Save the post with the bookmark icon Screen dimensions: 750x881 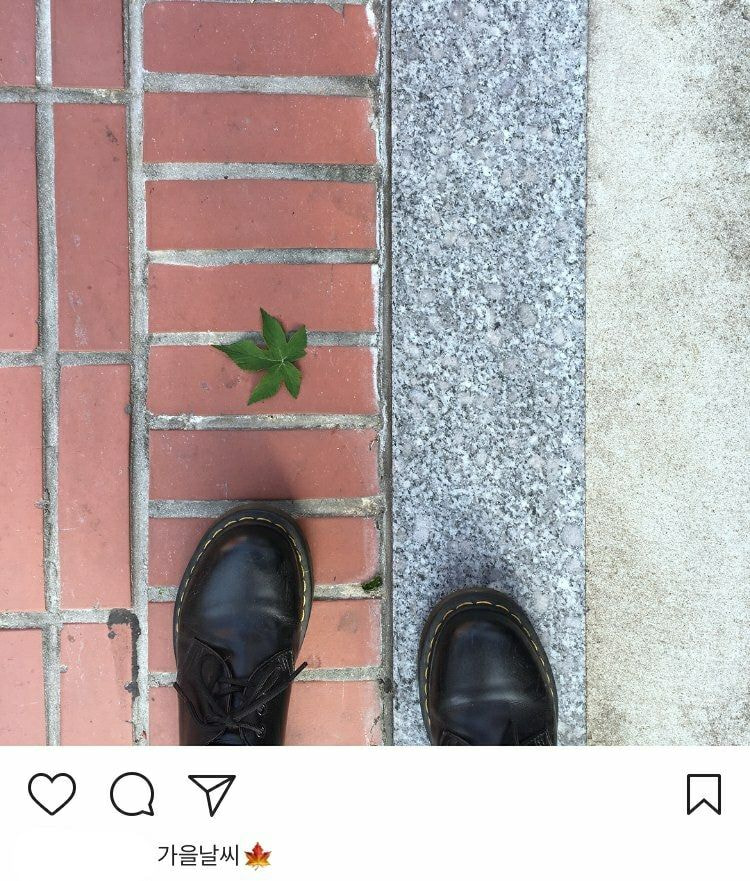coord(704,794)
